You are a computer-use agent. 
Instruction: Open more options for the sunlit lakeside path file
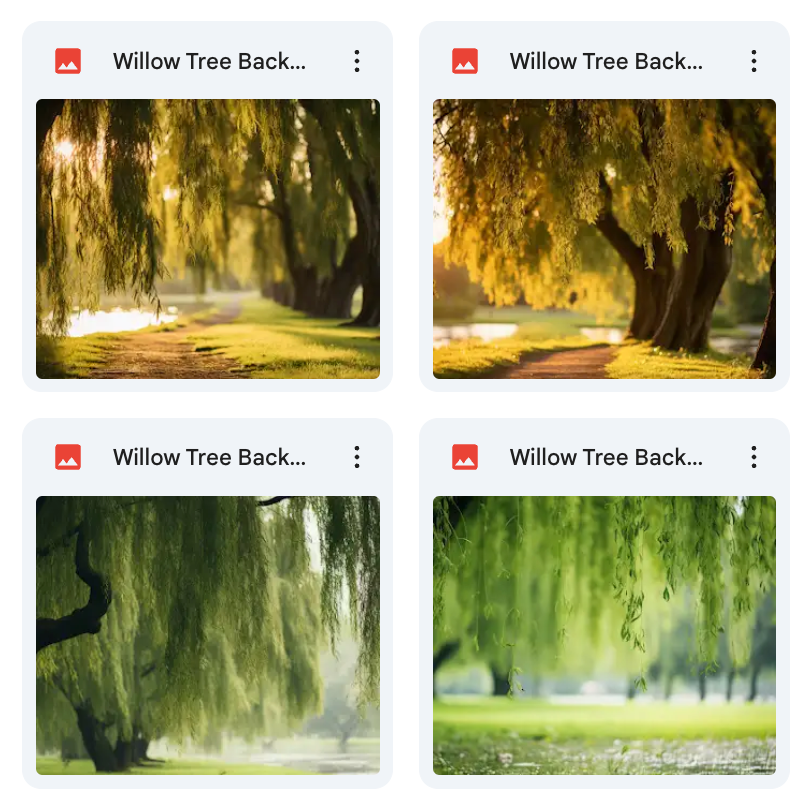[357, 61]
